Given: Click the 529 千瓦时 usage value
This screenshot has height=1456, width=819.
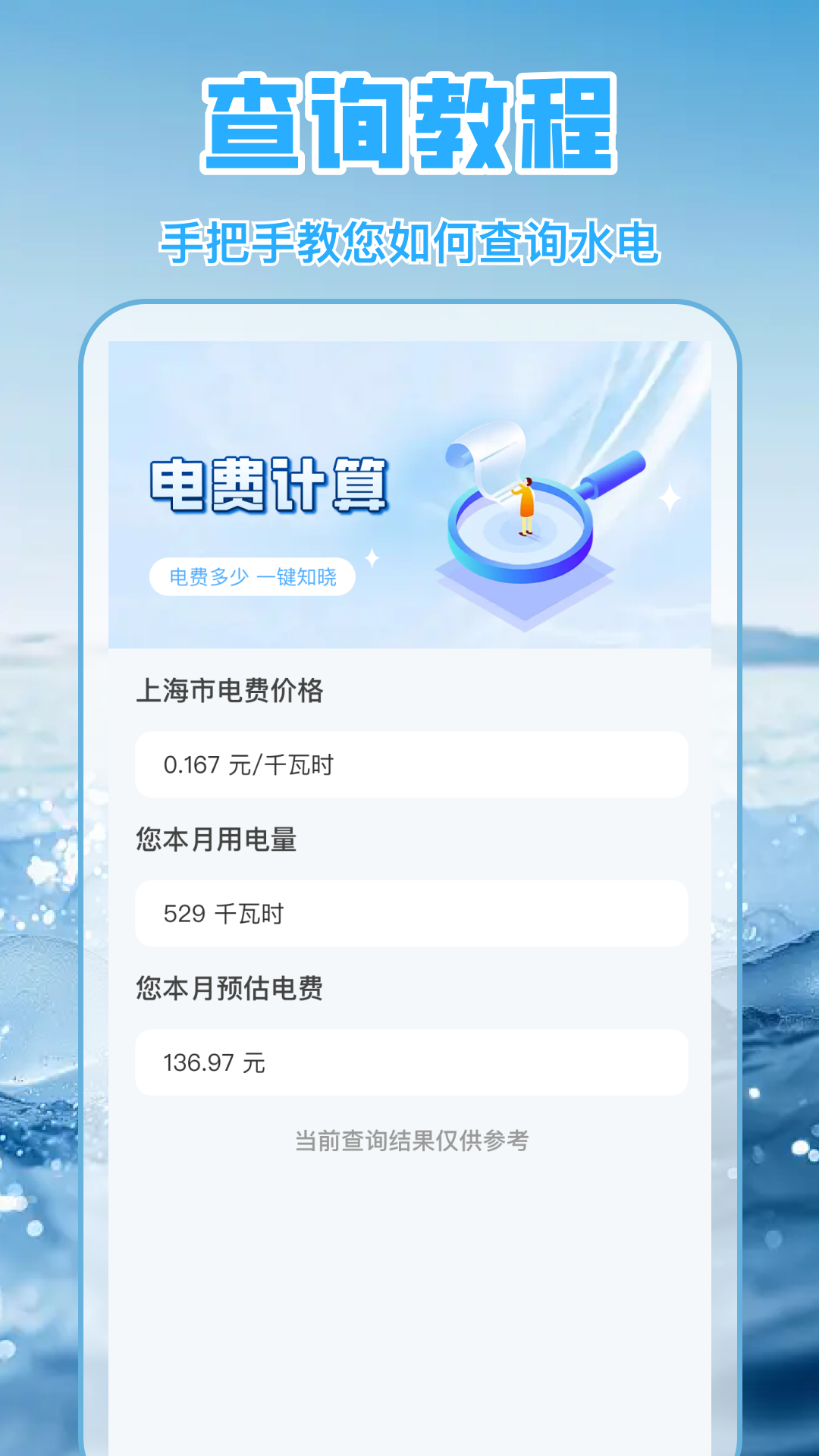Looking at the screenshot, I should [224, 915].
